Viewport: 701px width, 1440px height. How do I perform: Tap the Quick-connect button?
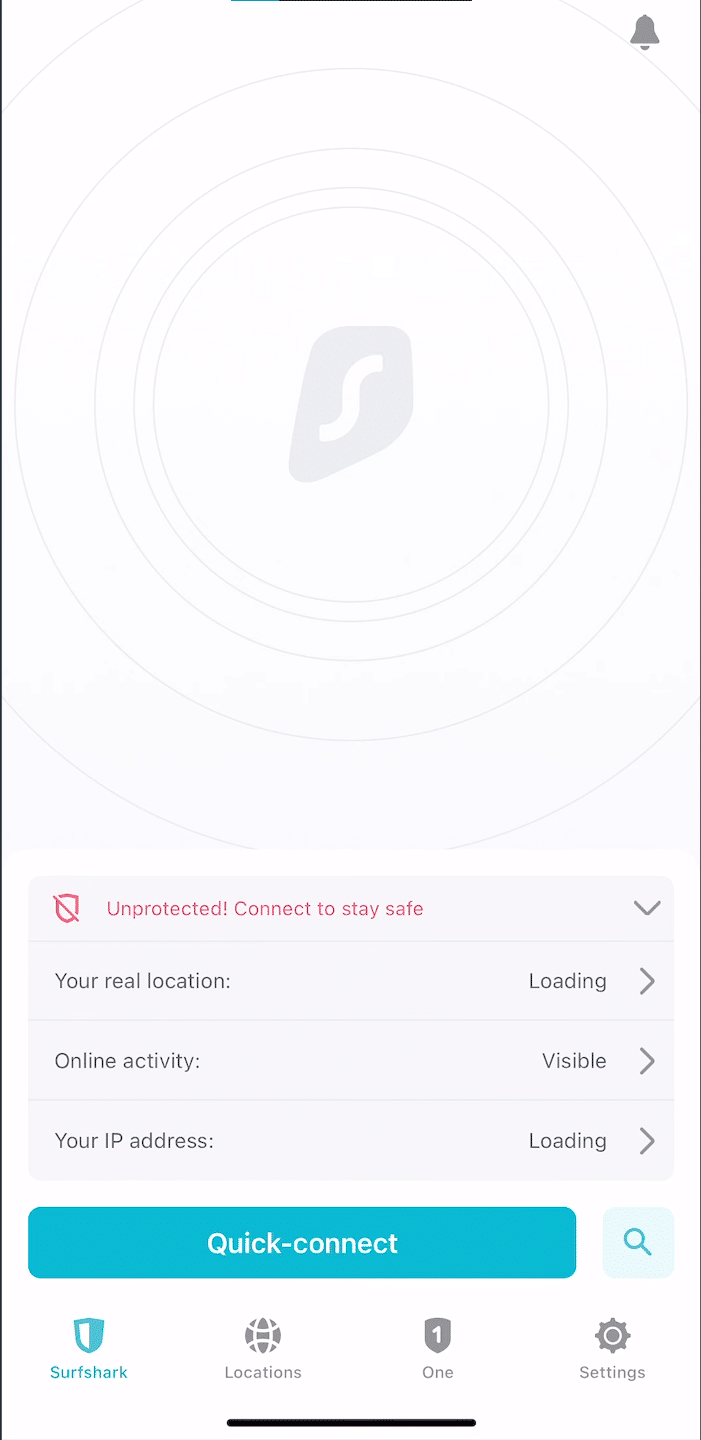pyautogui.click(x=302, y=1243)
